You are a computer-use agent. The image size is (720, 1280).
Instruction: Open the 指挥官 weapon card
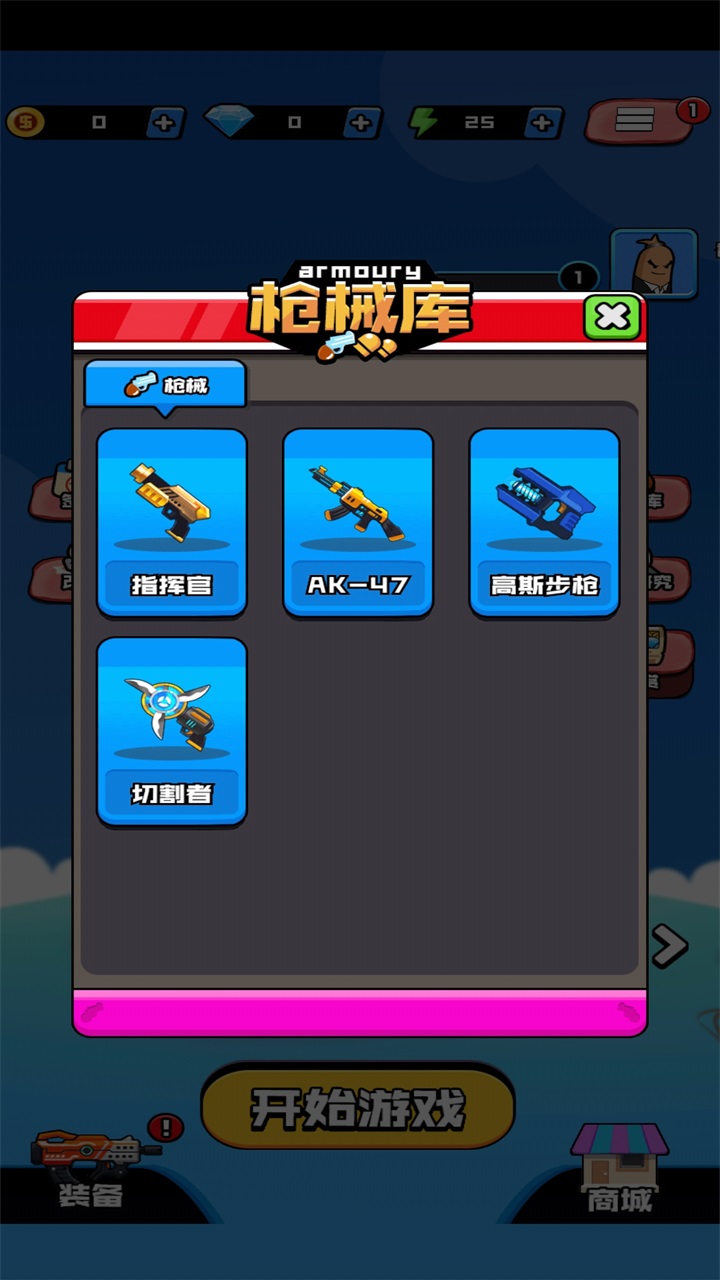172,523
